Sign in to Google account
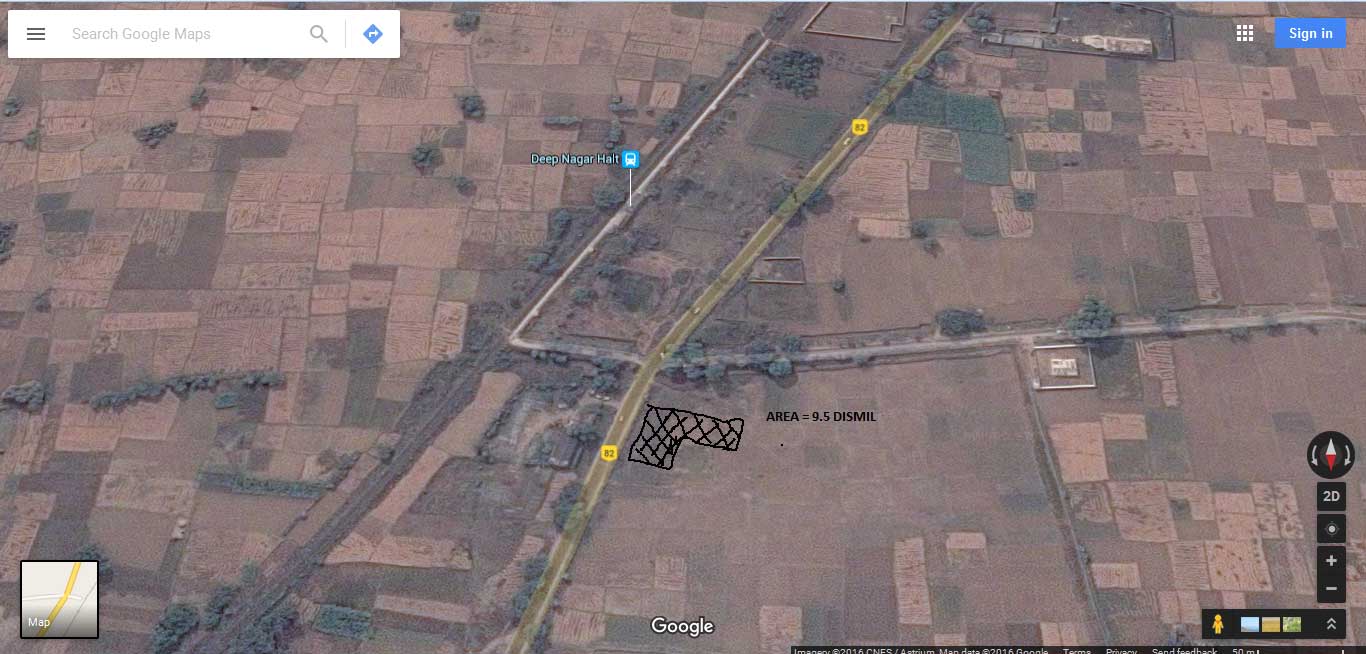The width and height of the screenshot is (1366, 654). click(x=1310, y=33)
